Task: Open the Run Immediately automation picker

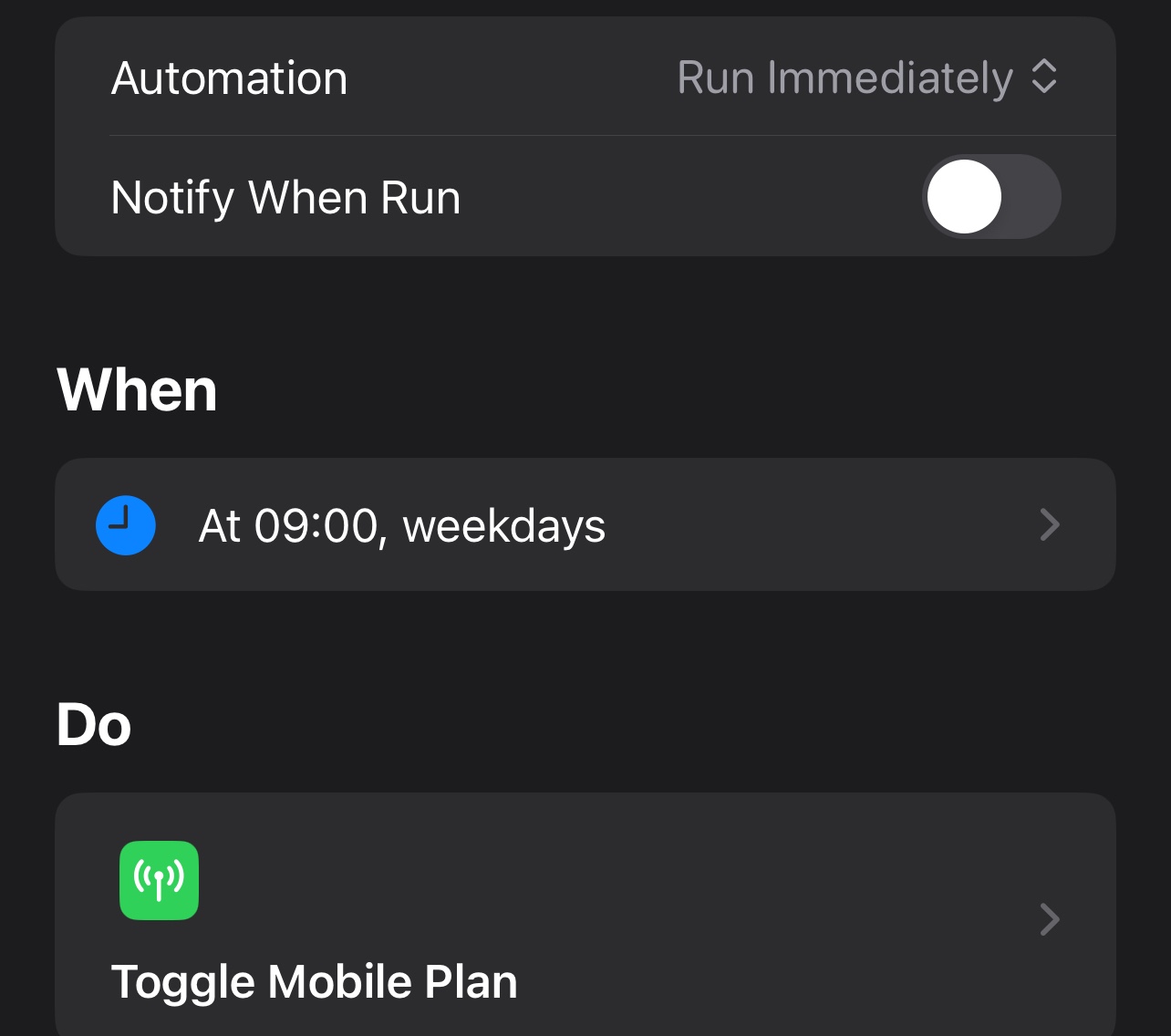Action: (867, 78)
